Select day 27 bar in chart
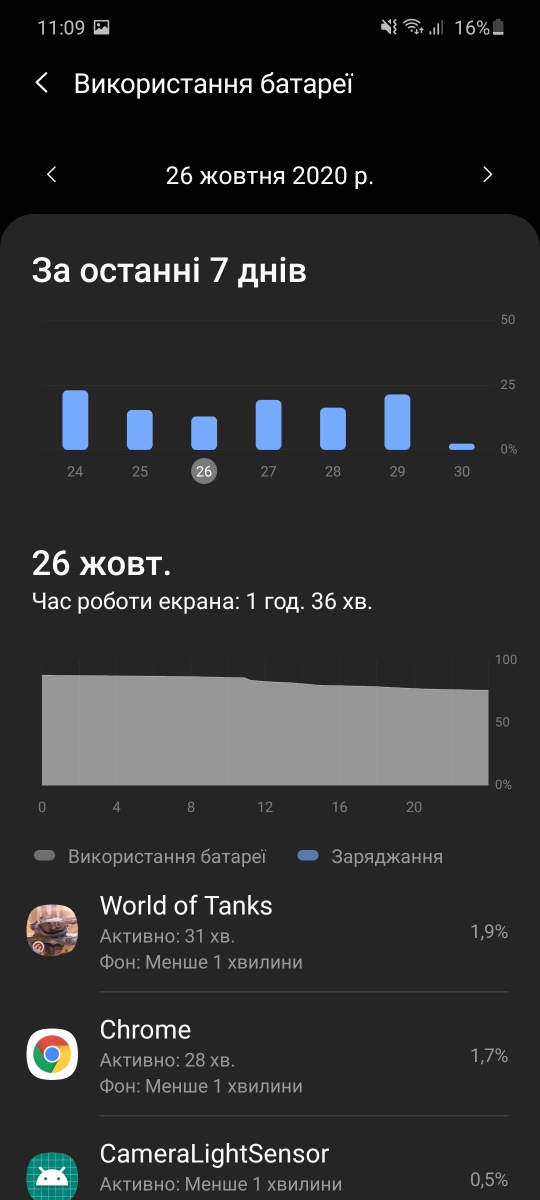540x1200 pixels. click(x=269, y=425)
